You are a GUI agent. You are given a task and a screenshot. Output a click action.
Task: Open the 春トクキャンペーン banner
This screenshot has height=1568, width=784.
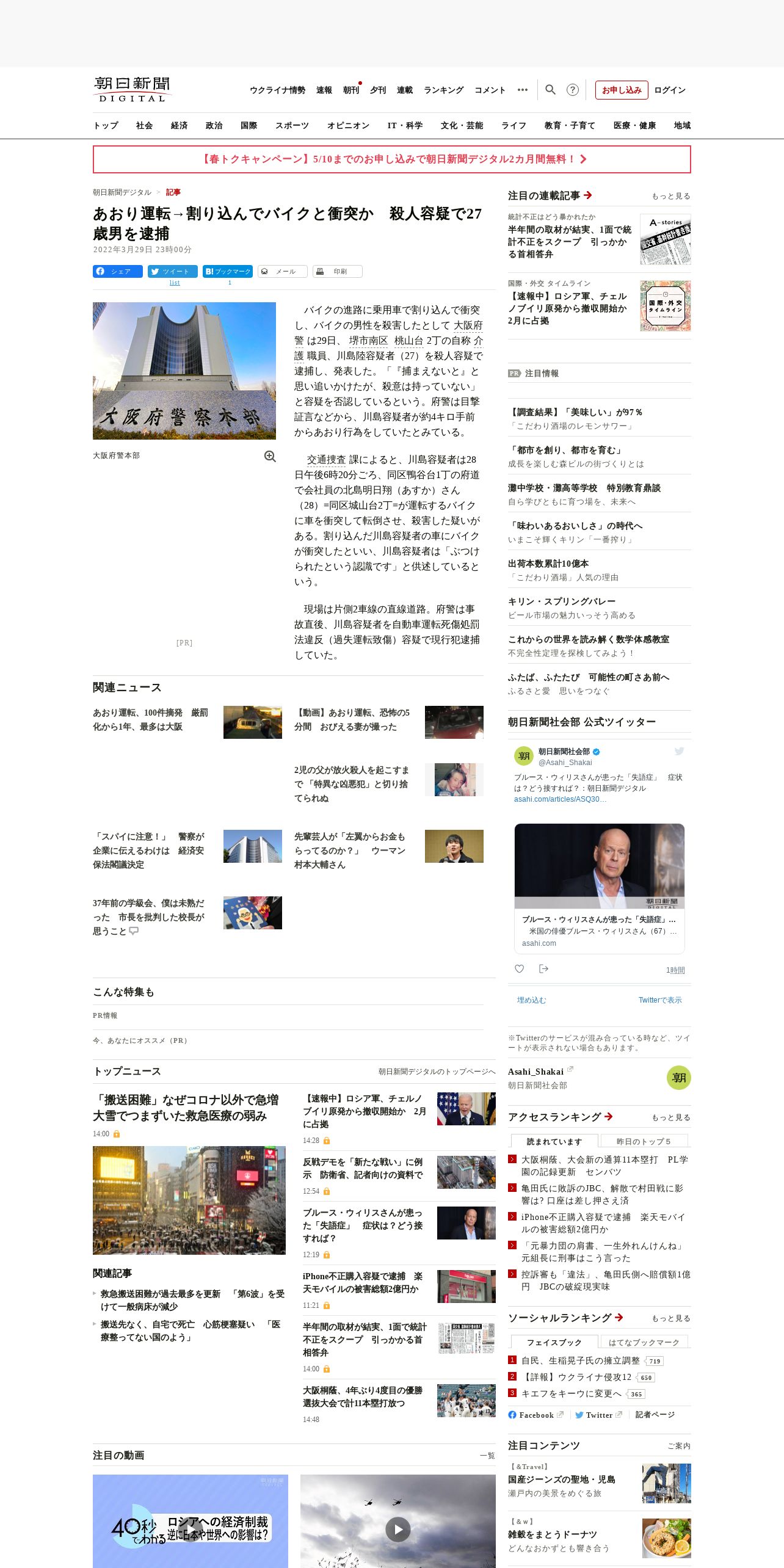point(392,159)
